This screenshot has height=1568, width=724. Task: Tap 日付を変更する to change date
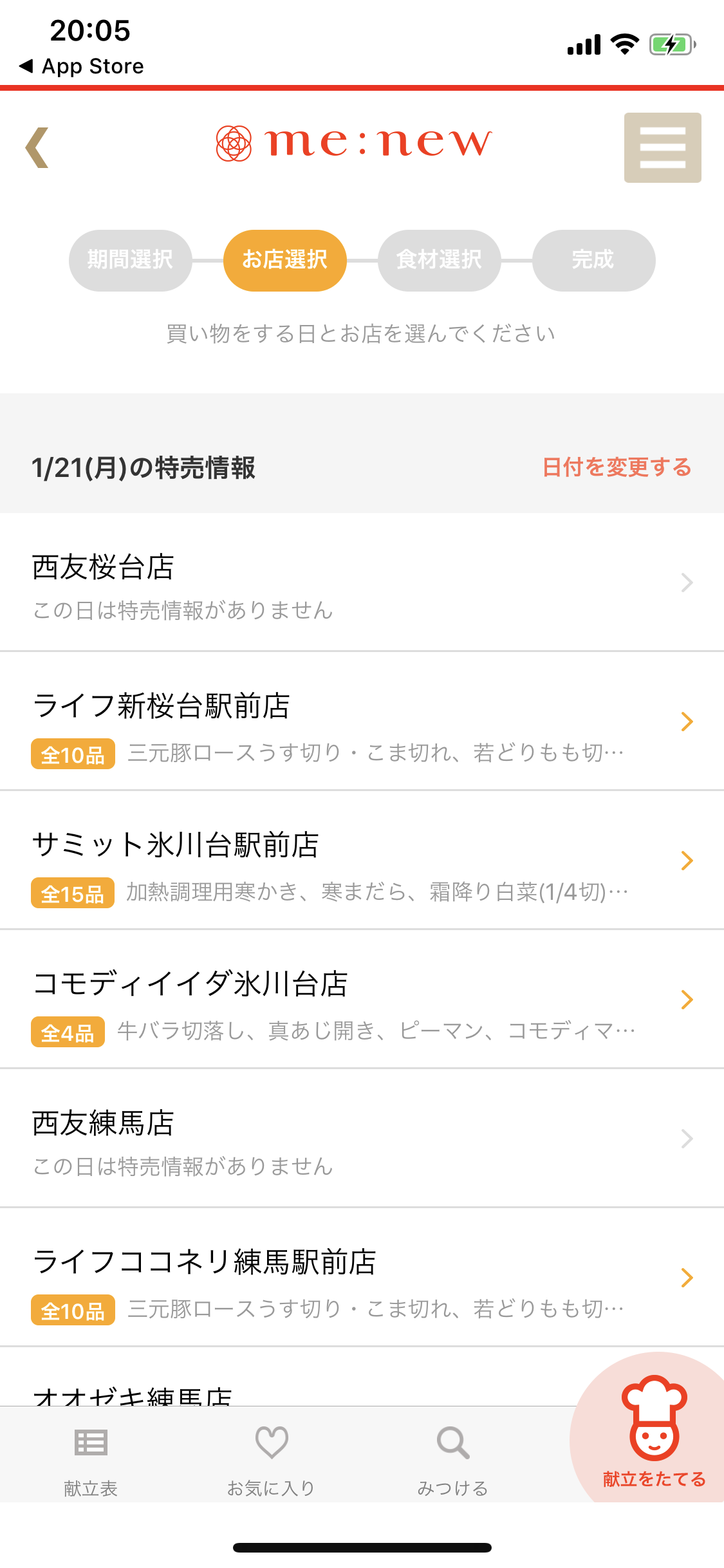tap(616, 467)
